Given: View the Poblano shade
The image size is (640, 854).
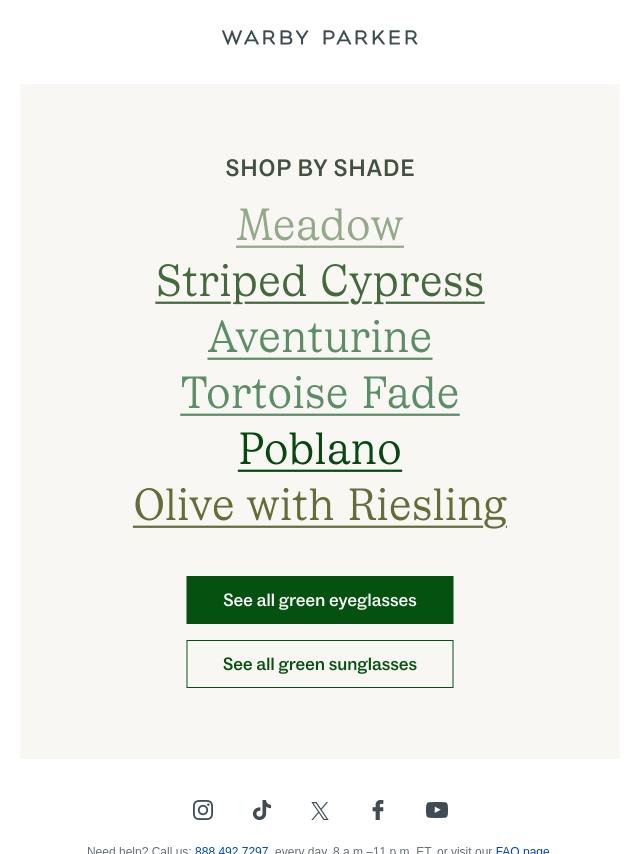Looking at the screenshot, I should (x=320, y=449).
